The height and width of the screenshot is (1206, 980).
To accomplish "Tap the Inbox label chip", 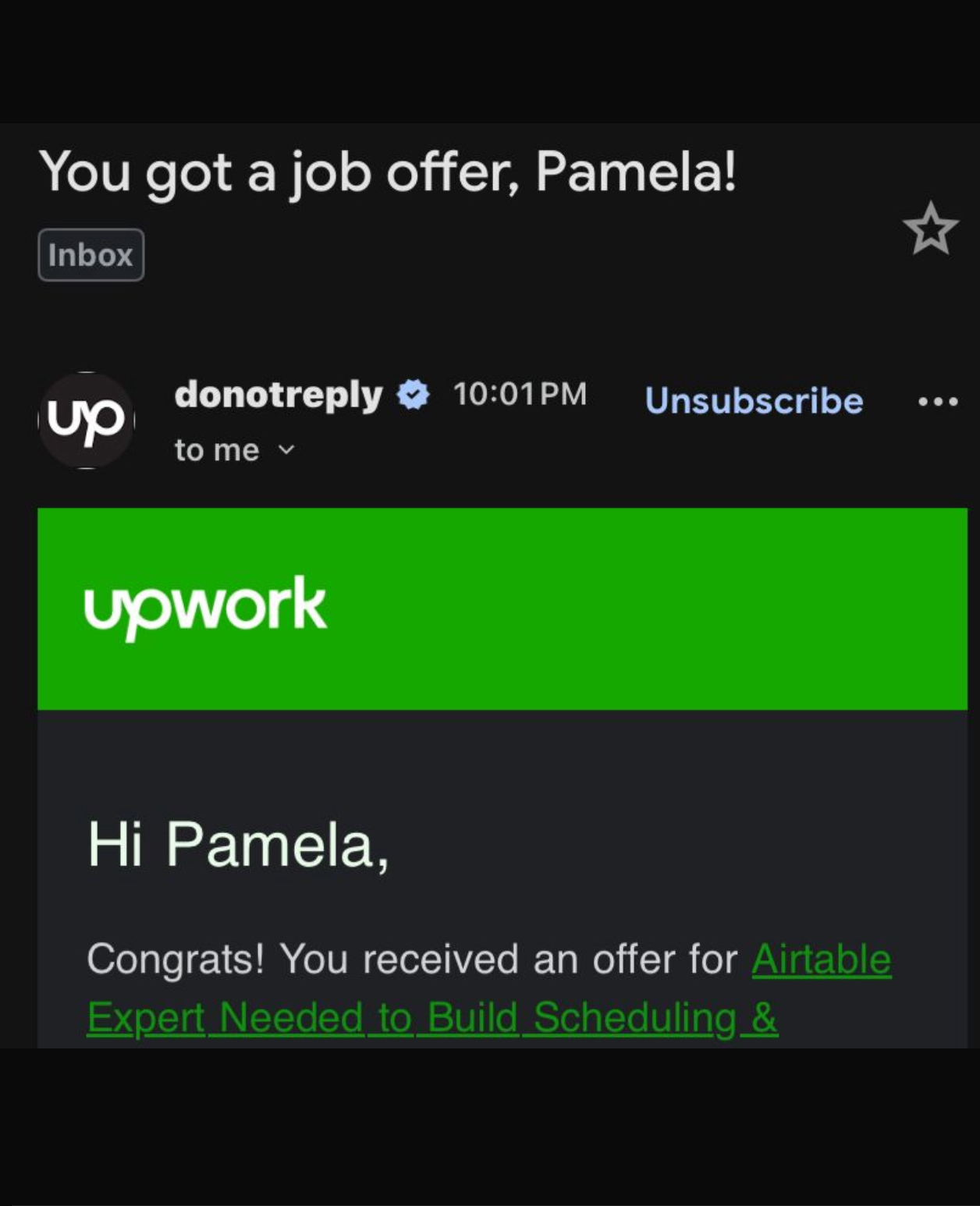I will point(91,255).
